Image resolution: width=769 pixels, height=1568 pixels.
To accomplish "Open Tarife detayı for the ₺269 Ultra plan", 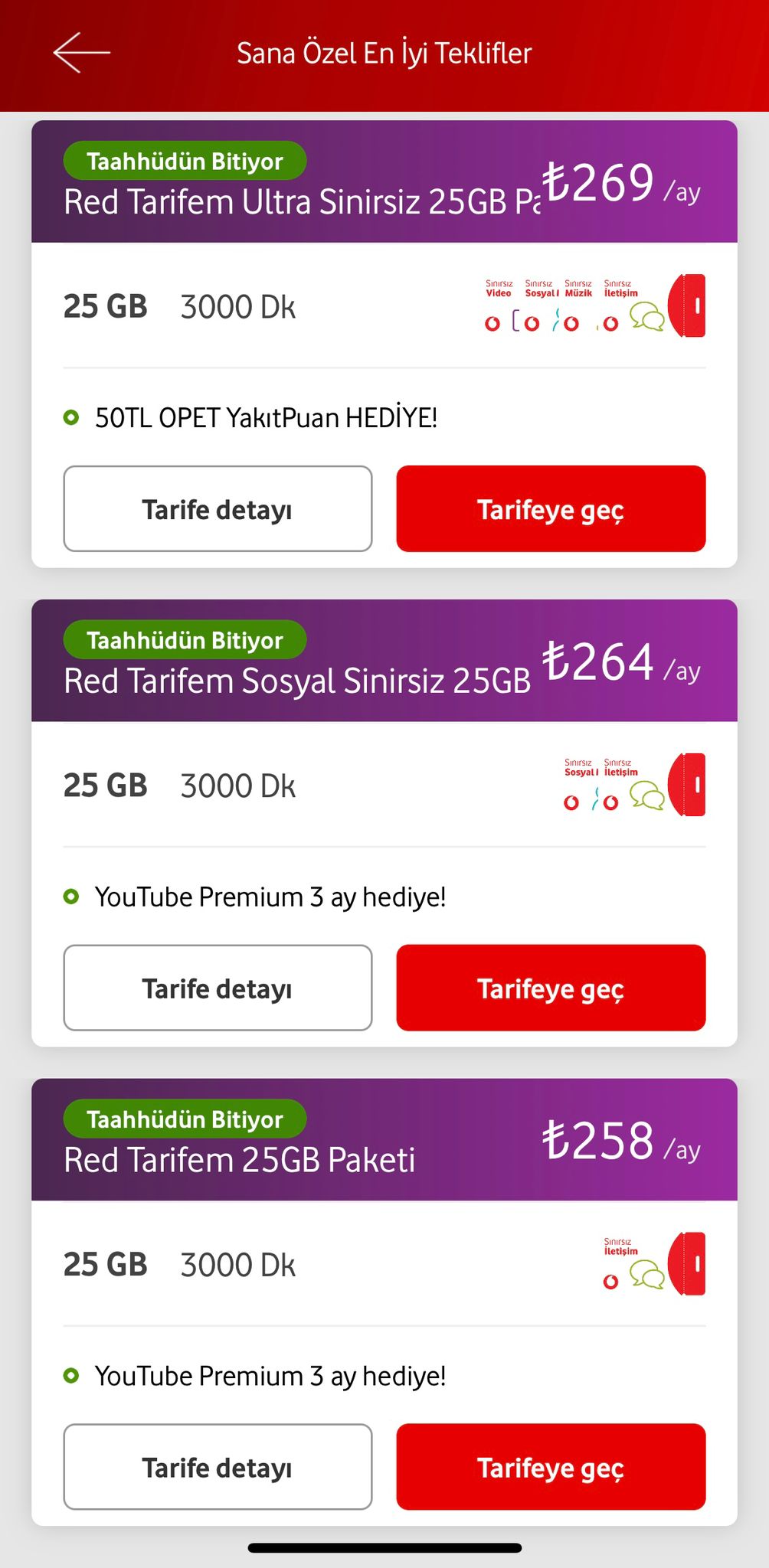I will 218,508.
